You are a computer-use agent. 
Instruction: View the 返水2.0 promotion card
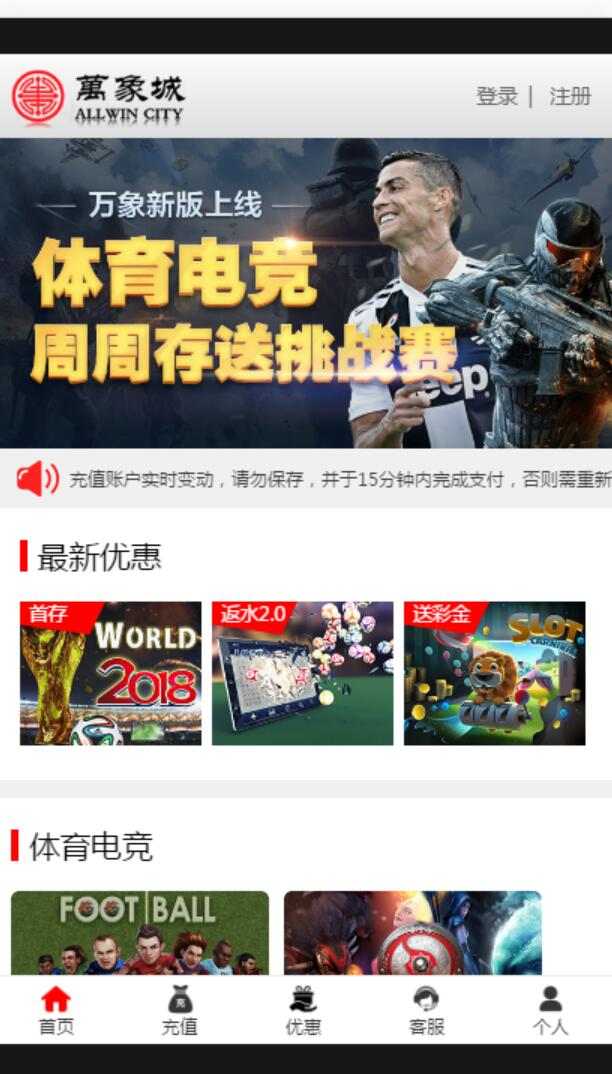(302, 673)
